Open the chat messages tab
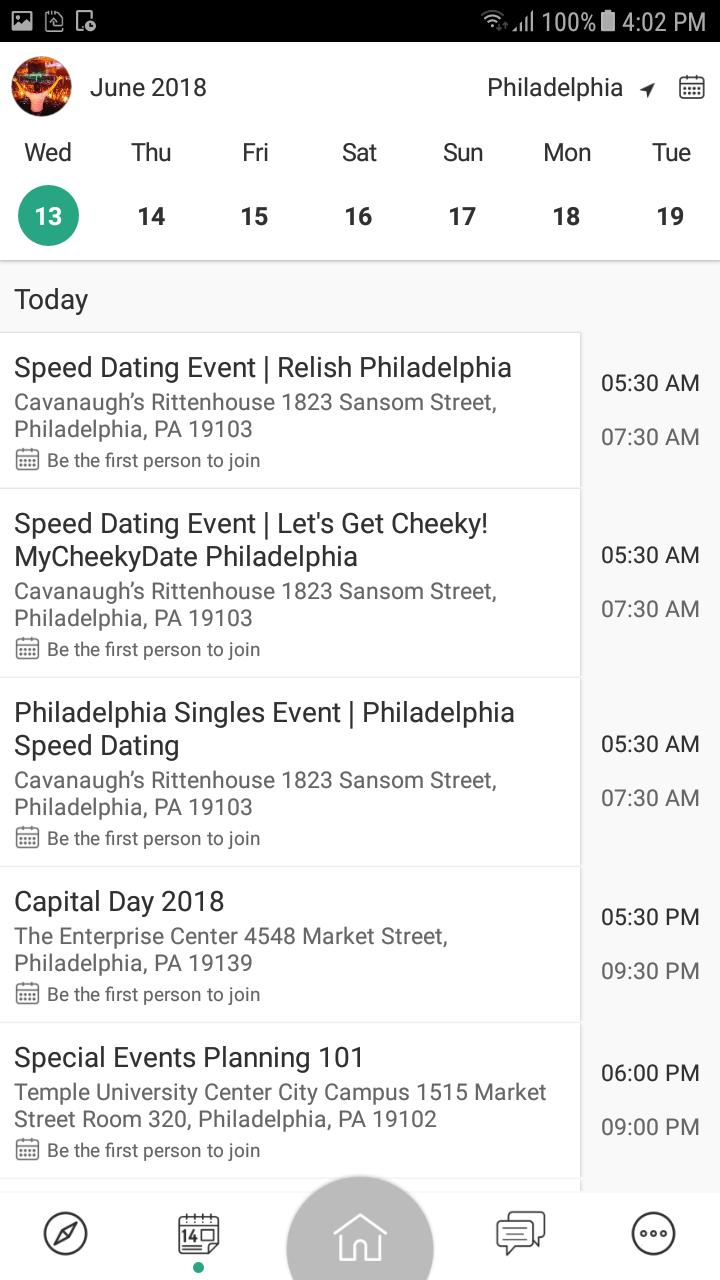720x1280 pixels. tap(521, 1234)
